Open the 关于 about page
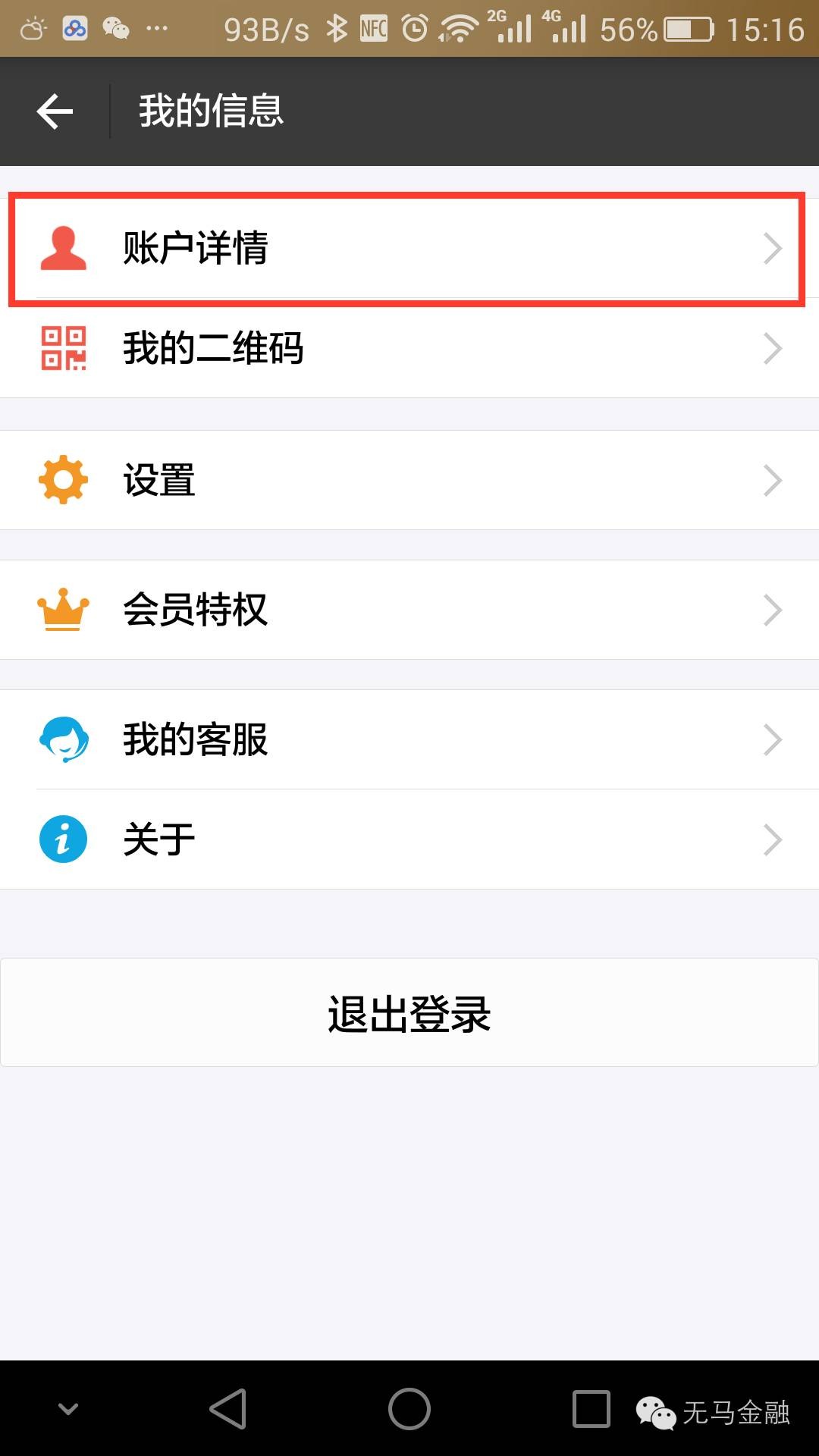 click(x=409, y=839)
